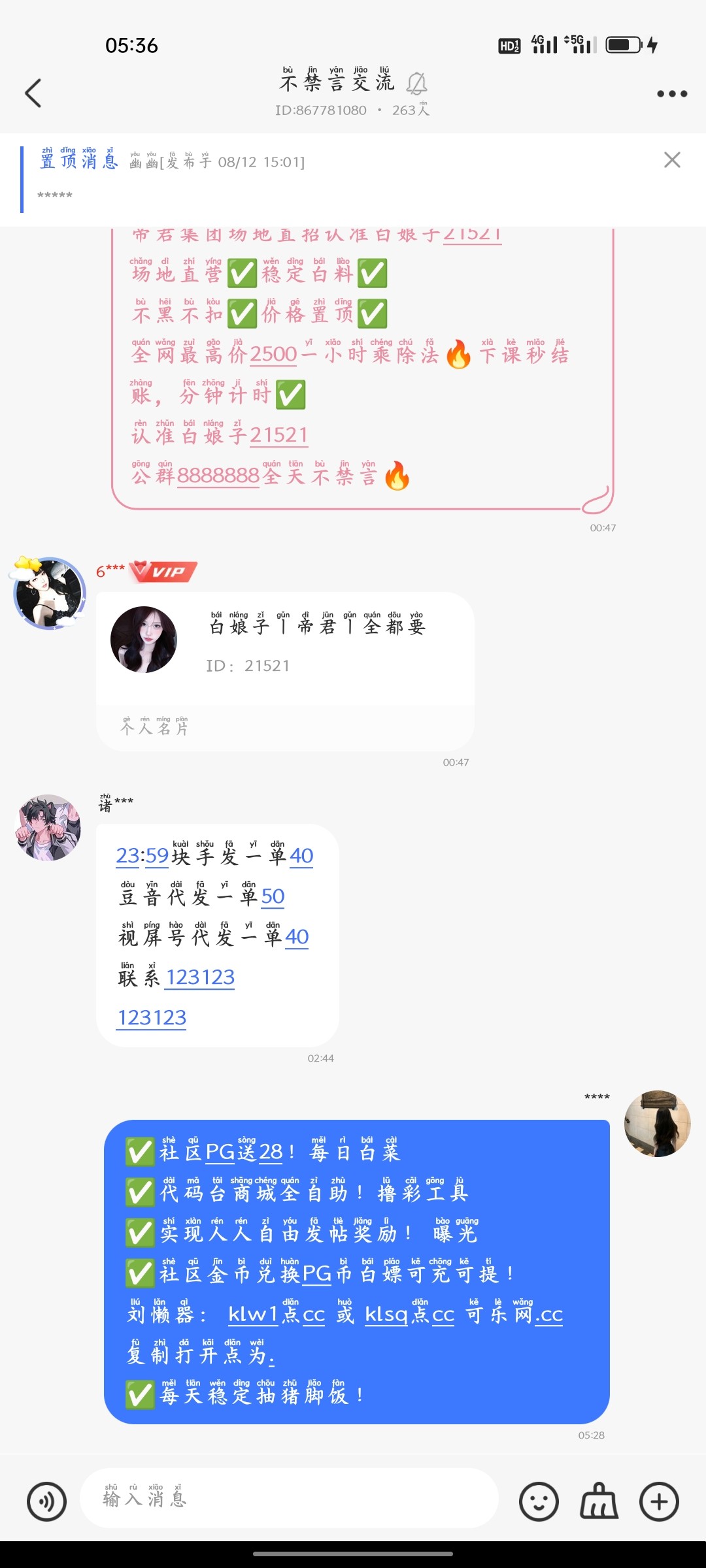This screenshot has height=1568, width=706.
Task: Tap the cleaning brush icon
Action: point(599,1501)
